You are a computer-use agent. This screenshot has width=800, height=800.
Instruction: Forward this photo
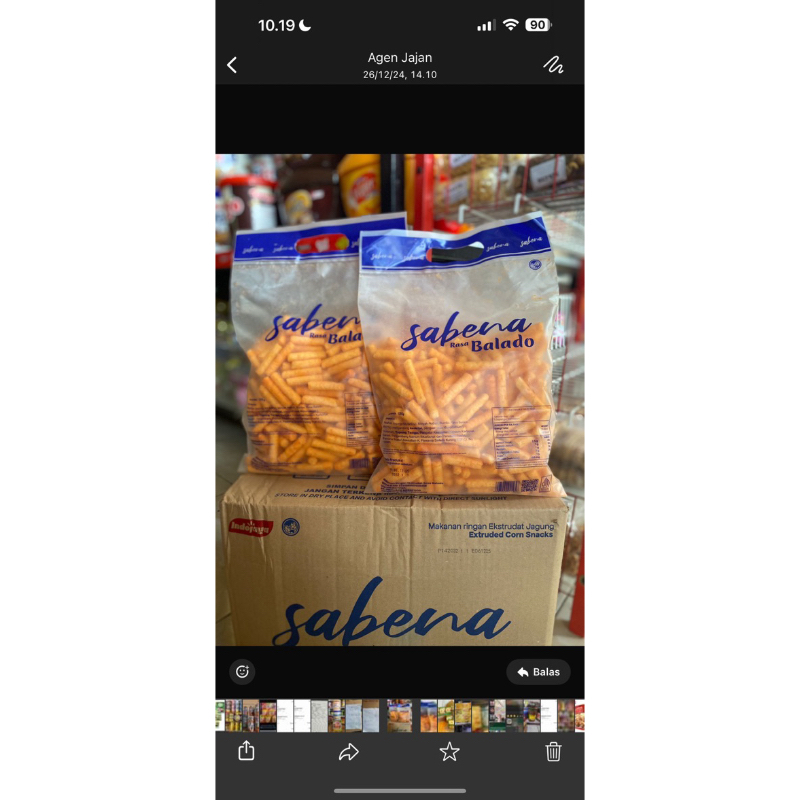coord(348,752)
